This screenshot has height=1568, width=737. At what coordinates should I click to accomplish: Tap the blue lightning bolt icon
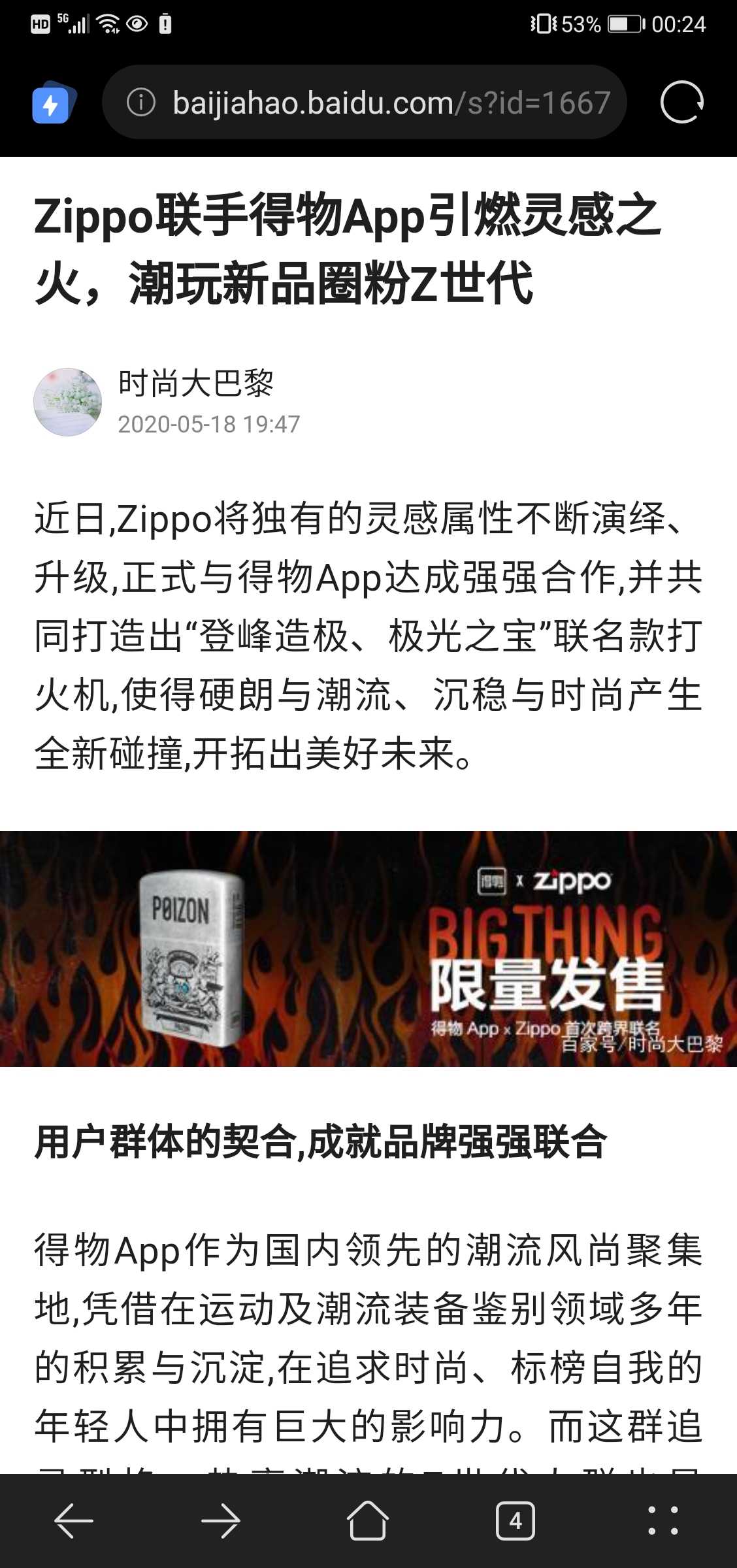pyautogui.click(x=52, y=103)
